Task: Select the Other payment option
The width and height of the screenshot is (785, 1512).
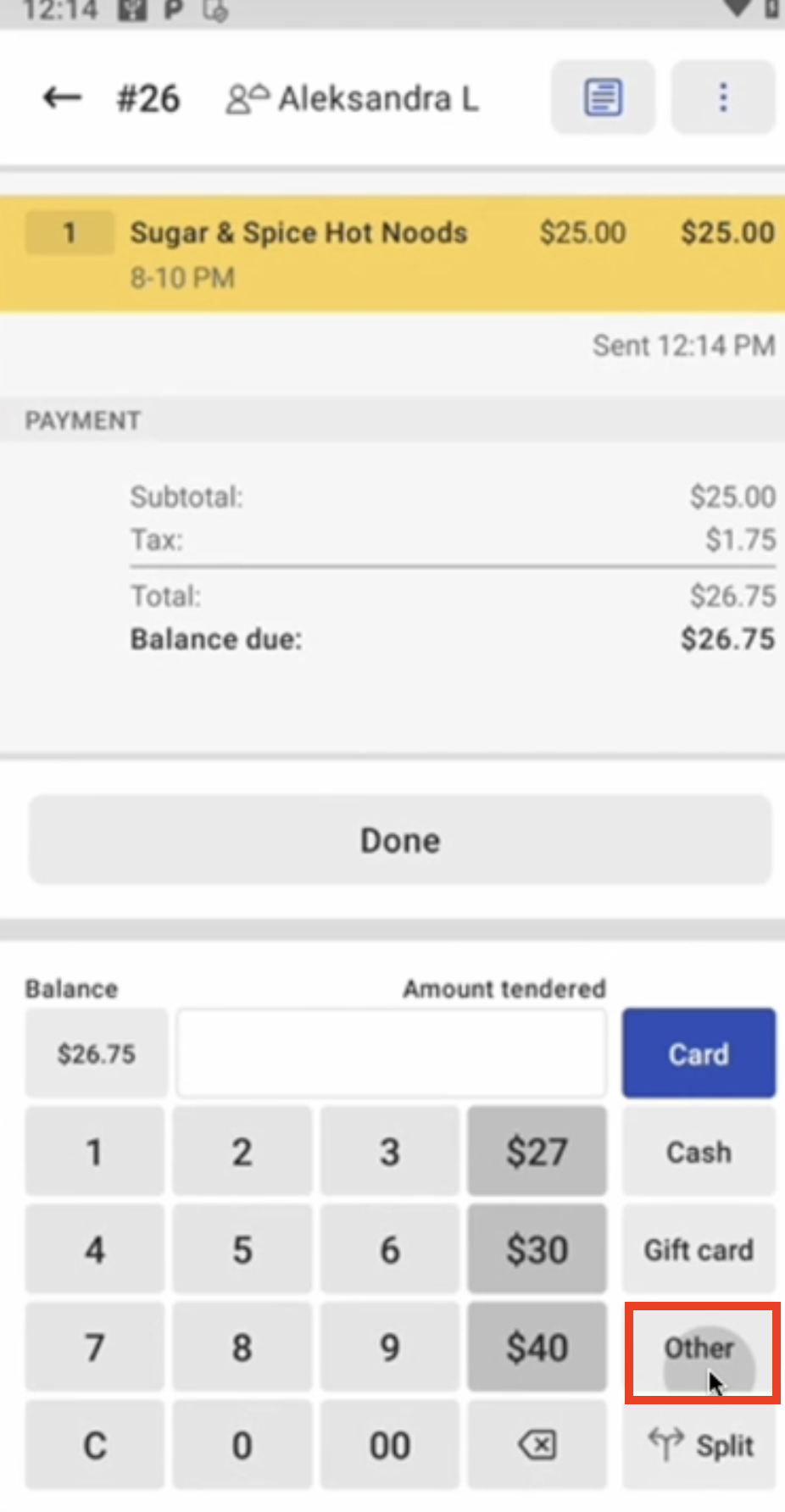Action: [x=699, y=1349]
